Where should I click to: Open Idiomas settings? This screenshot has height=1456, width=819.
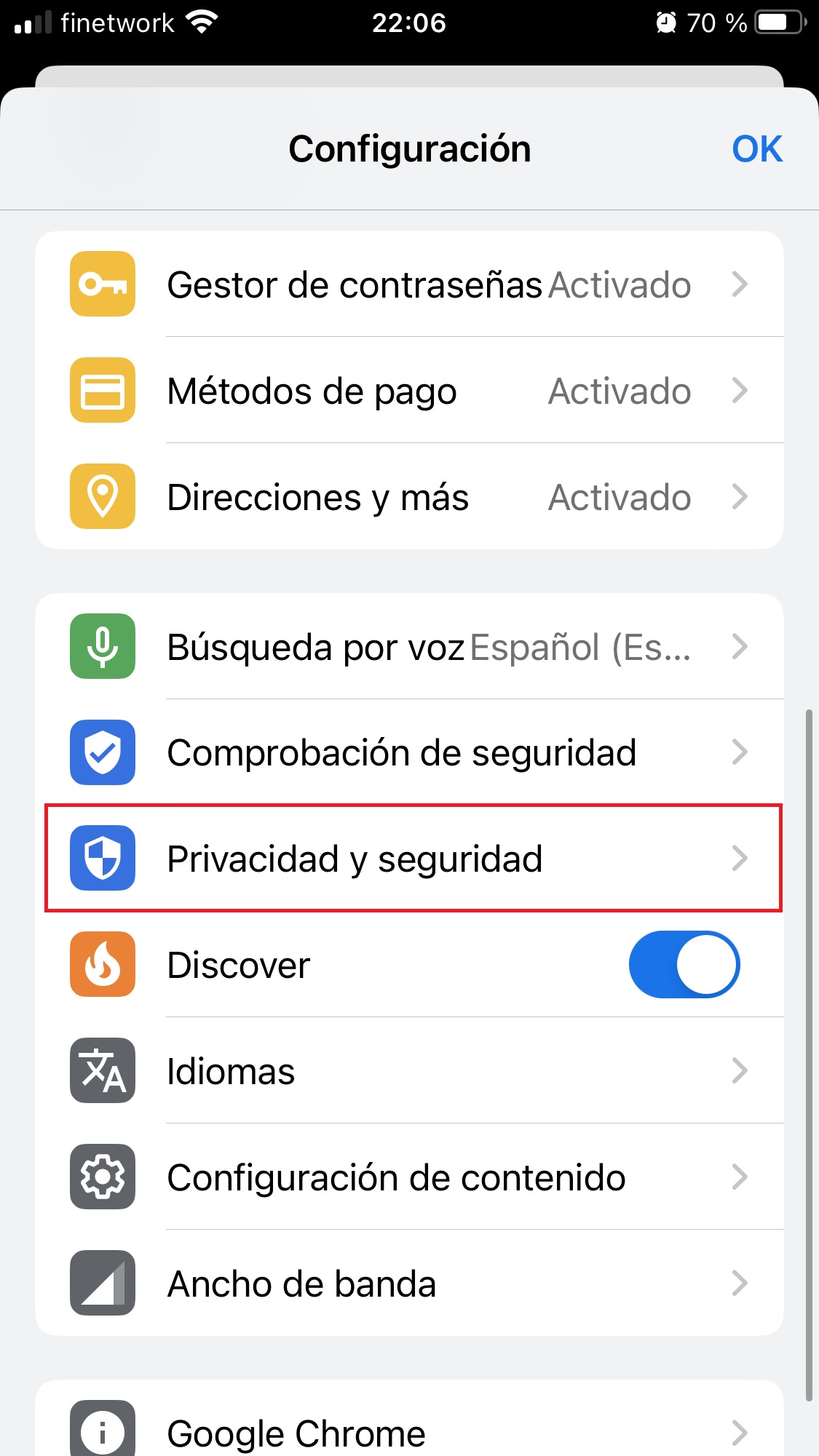409,1071
